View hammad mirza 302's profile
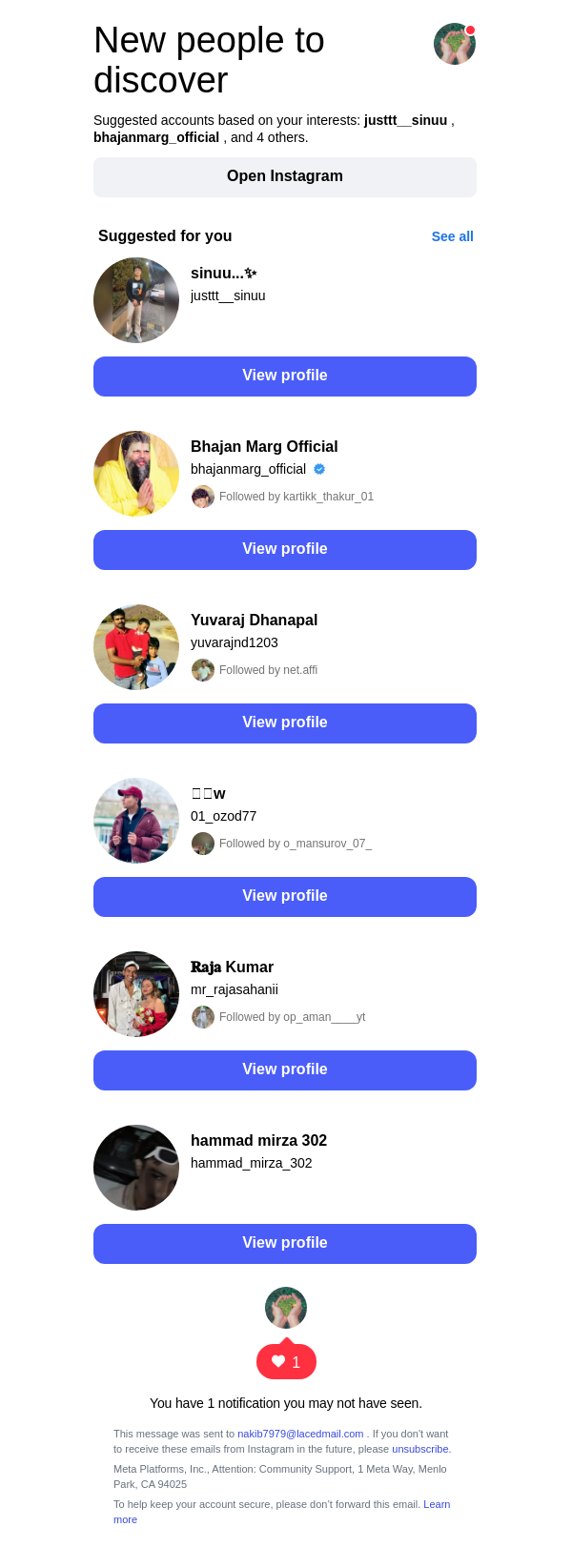This screenshot has width=572, height=1568. 285,1244
